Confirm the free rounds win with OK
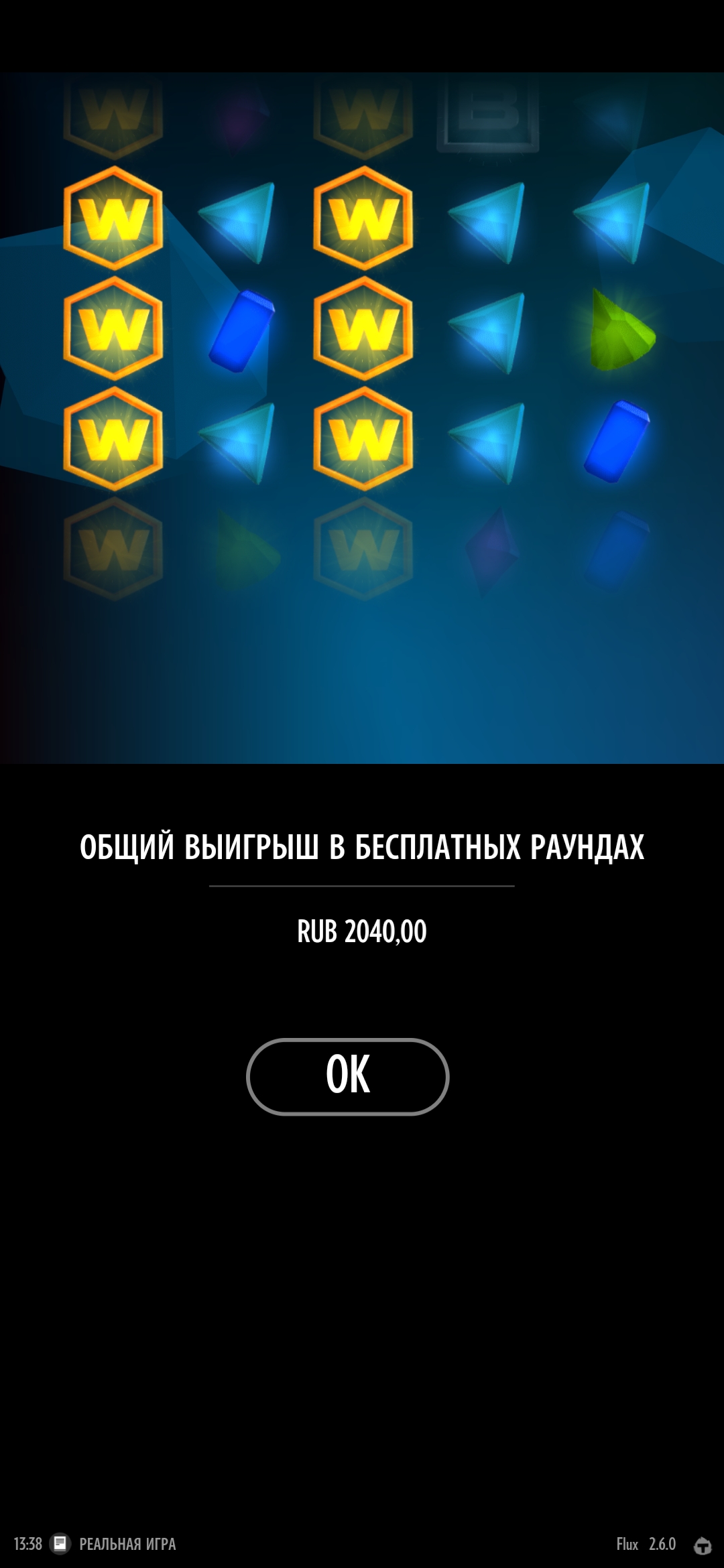This screenshot has width=724, height=1568. [347, 1076]
